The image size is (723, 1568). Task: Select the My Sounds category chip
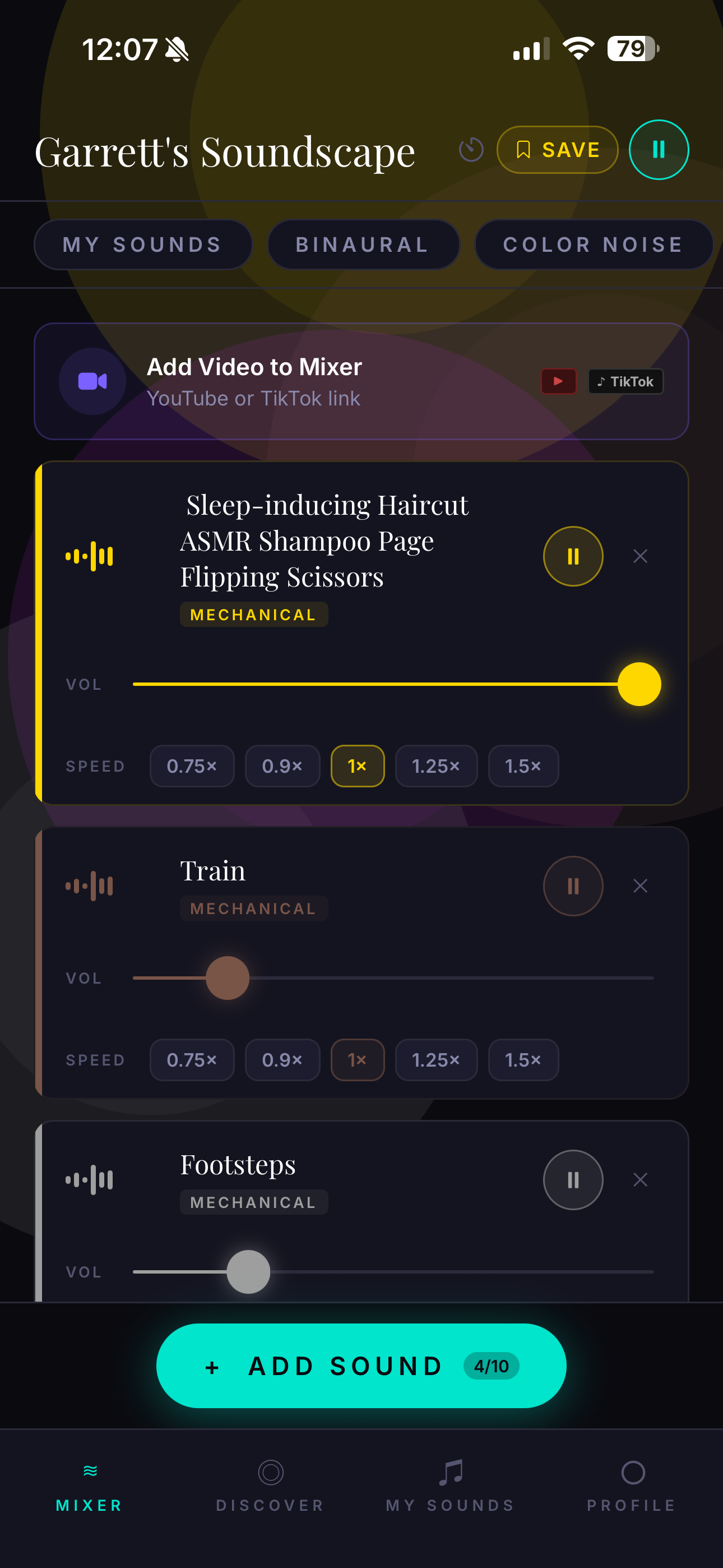[x=143, y=245]
